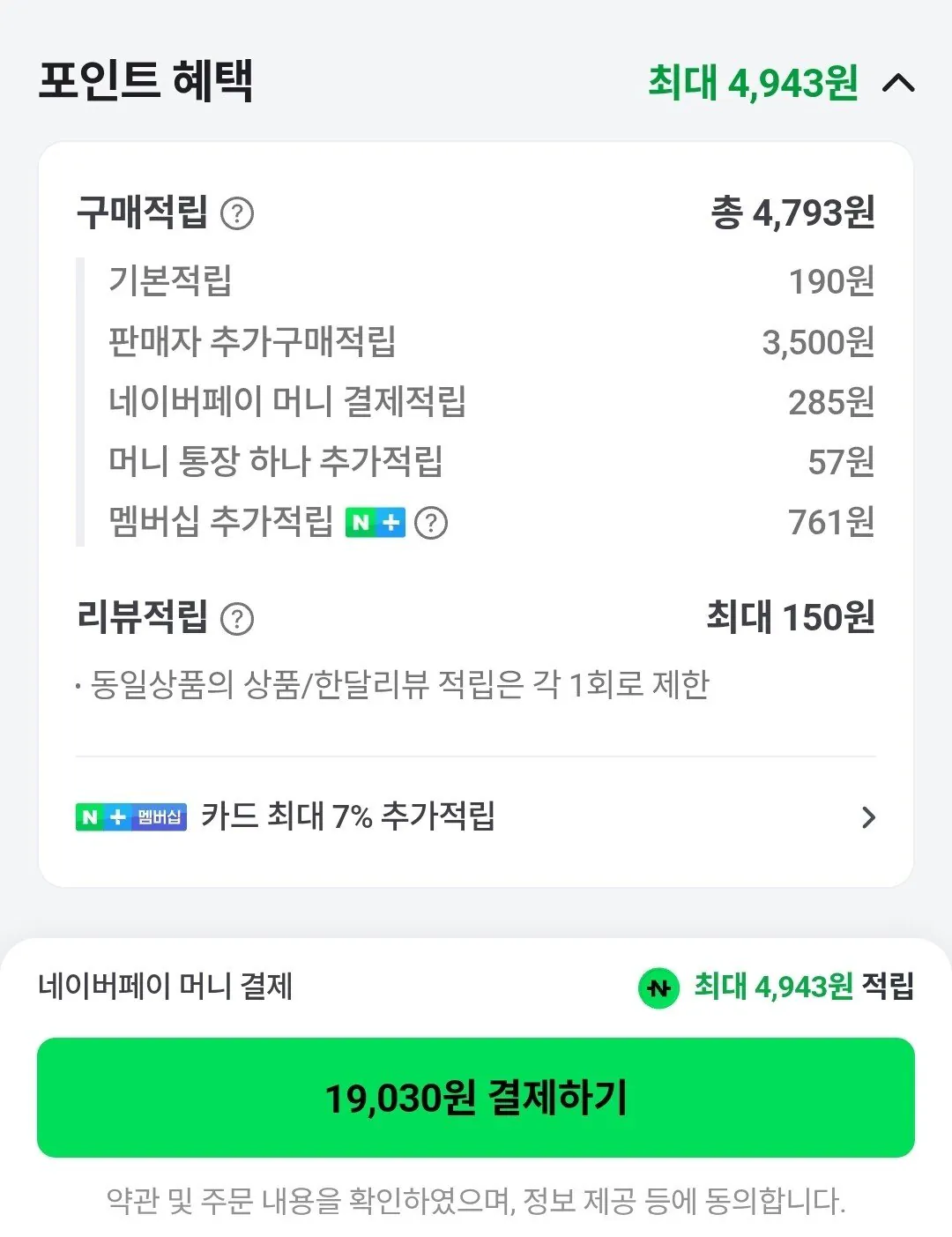952x1237 pixels.
Task: Click the 포인트 혜택 section heading
Action: pos(146,84)
